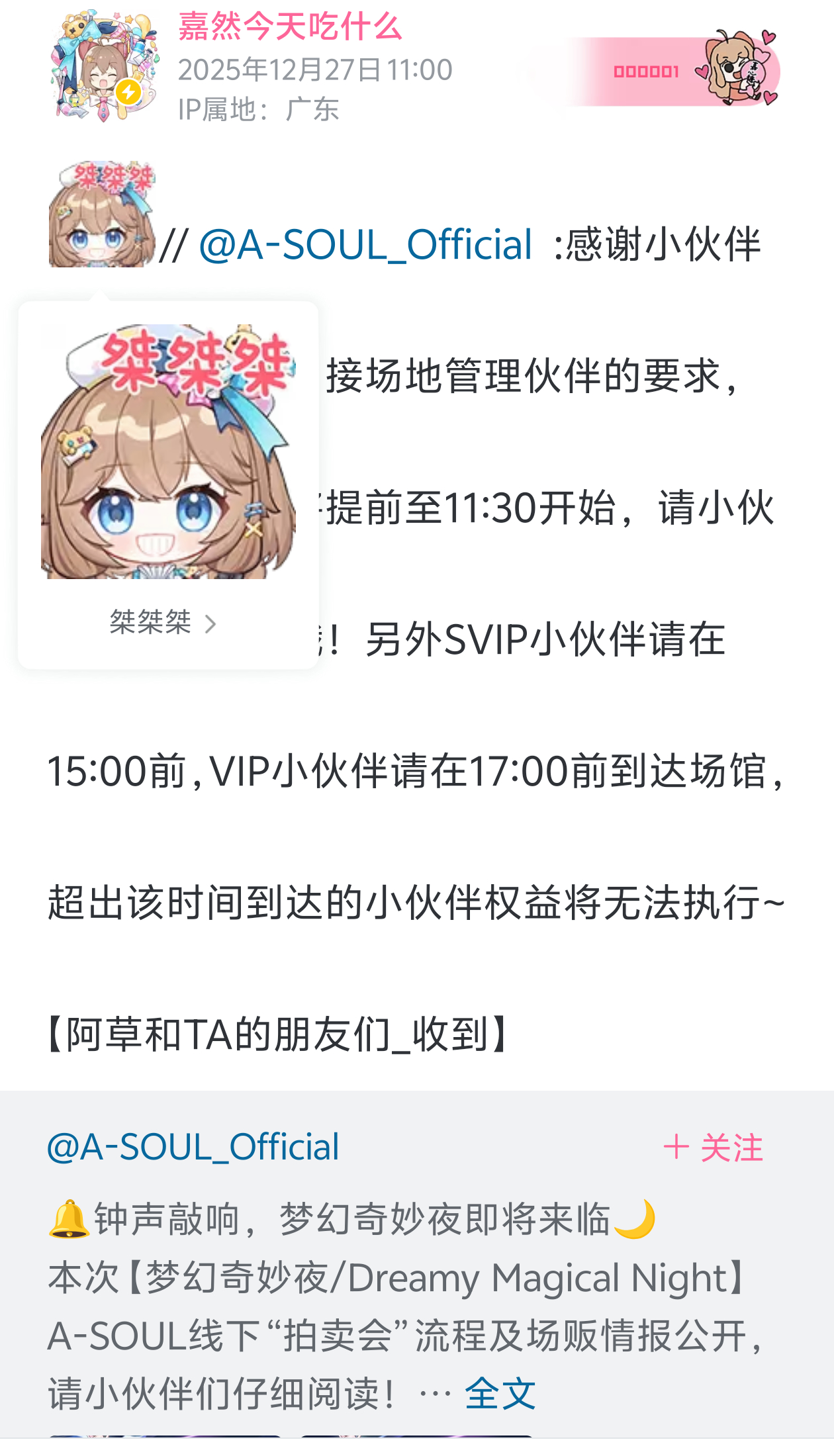The height and width of the screenshot is (1456, 834).
Task: Tap the small 桀桀桀 emoji in the post
Action: pyautogui.click(x=102, y=214)
